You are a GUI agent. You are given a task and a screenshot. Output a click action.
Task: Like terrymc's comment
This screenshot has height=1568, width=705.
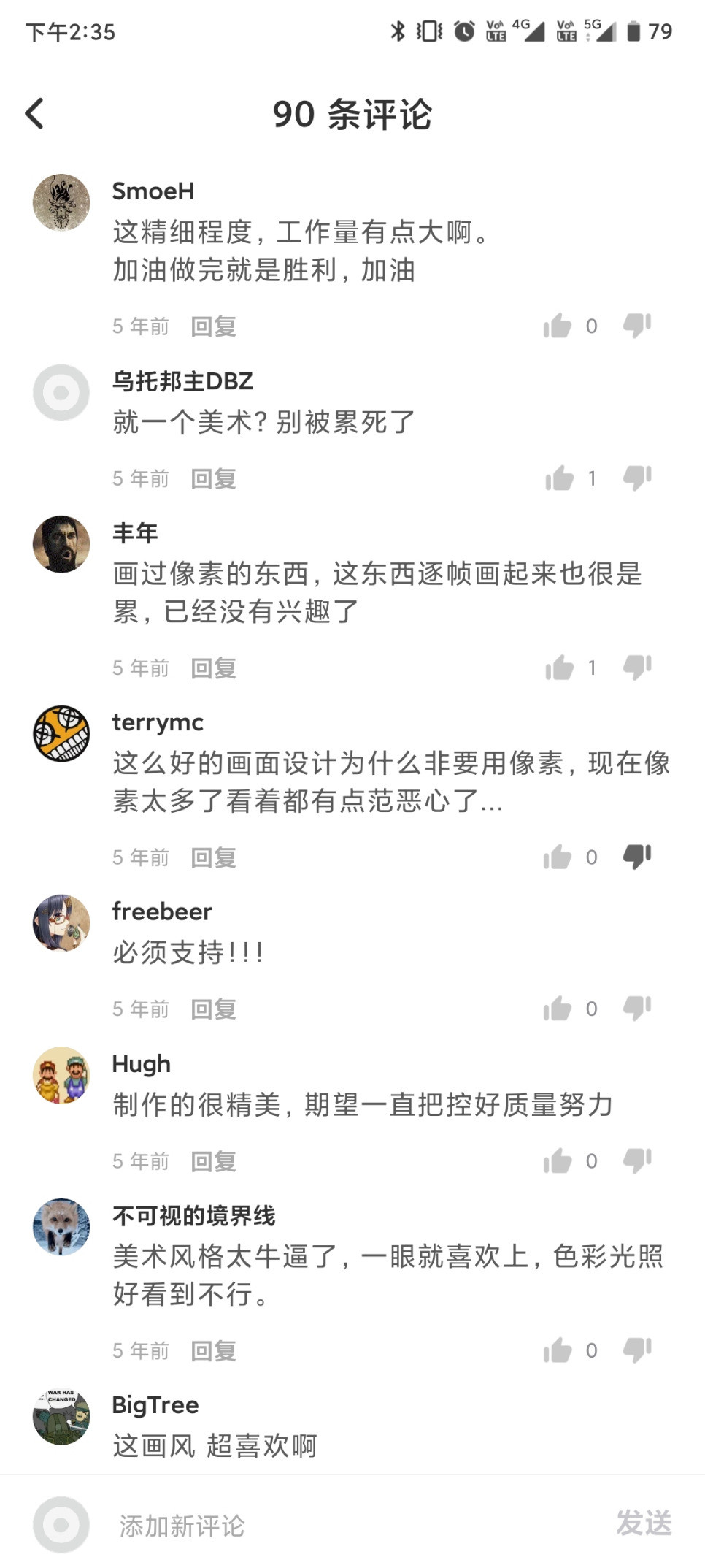558,857
